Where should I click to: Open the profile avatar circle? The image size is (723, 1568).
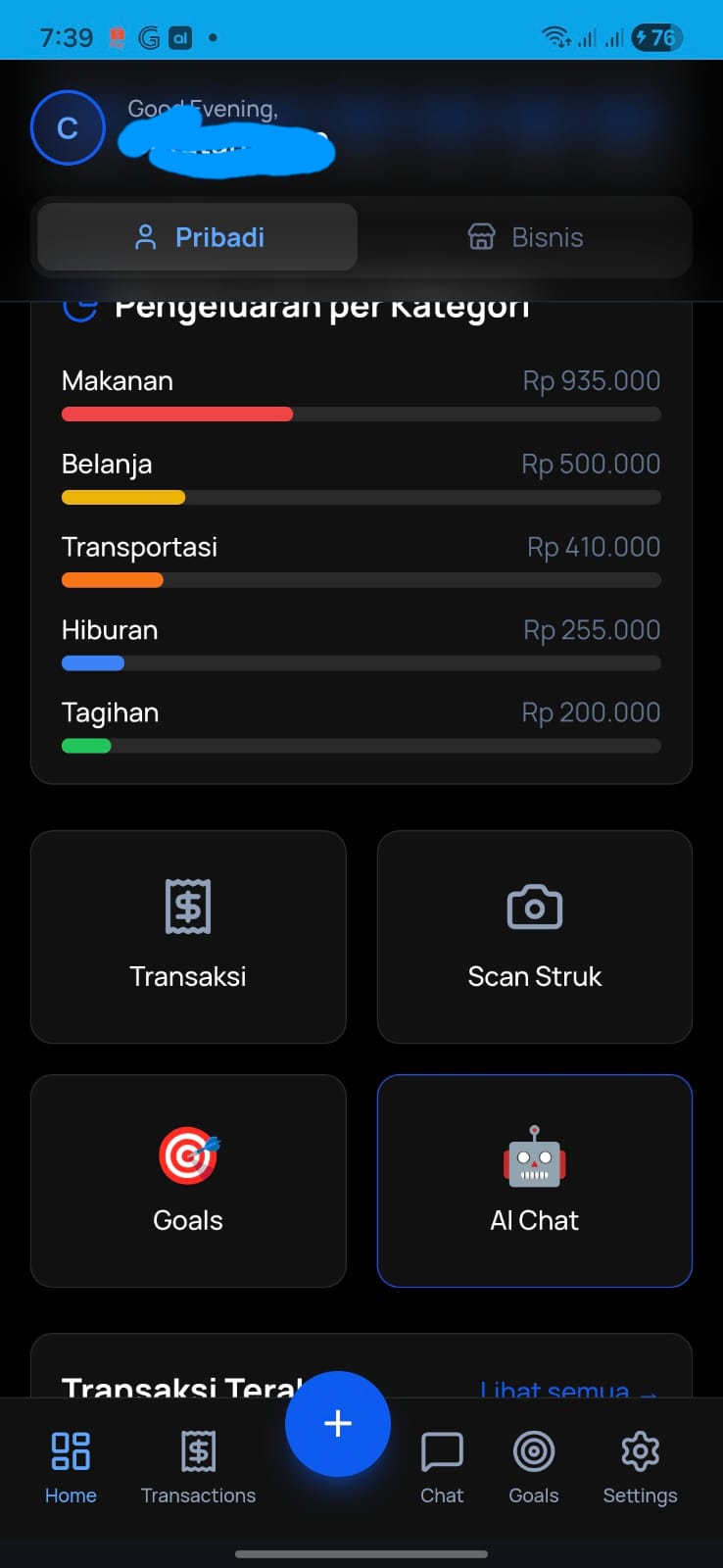tap(68, 127)
